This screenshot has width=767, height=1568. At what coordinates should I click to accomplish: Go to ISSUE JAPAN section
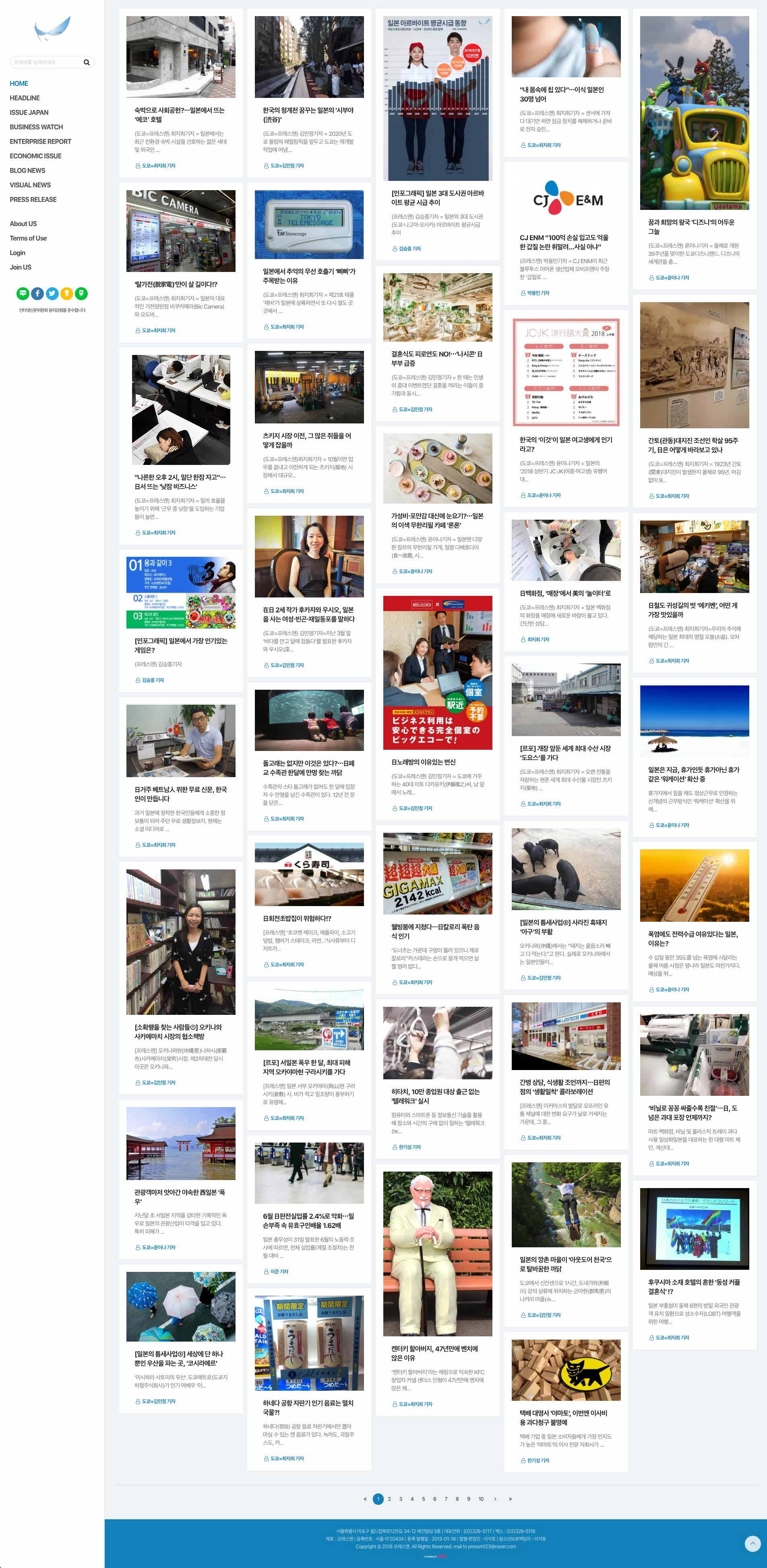[x=29, y=113]
